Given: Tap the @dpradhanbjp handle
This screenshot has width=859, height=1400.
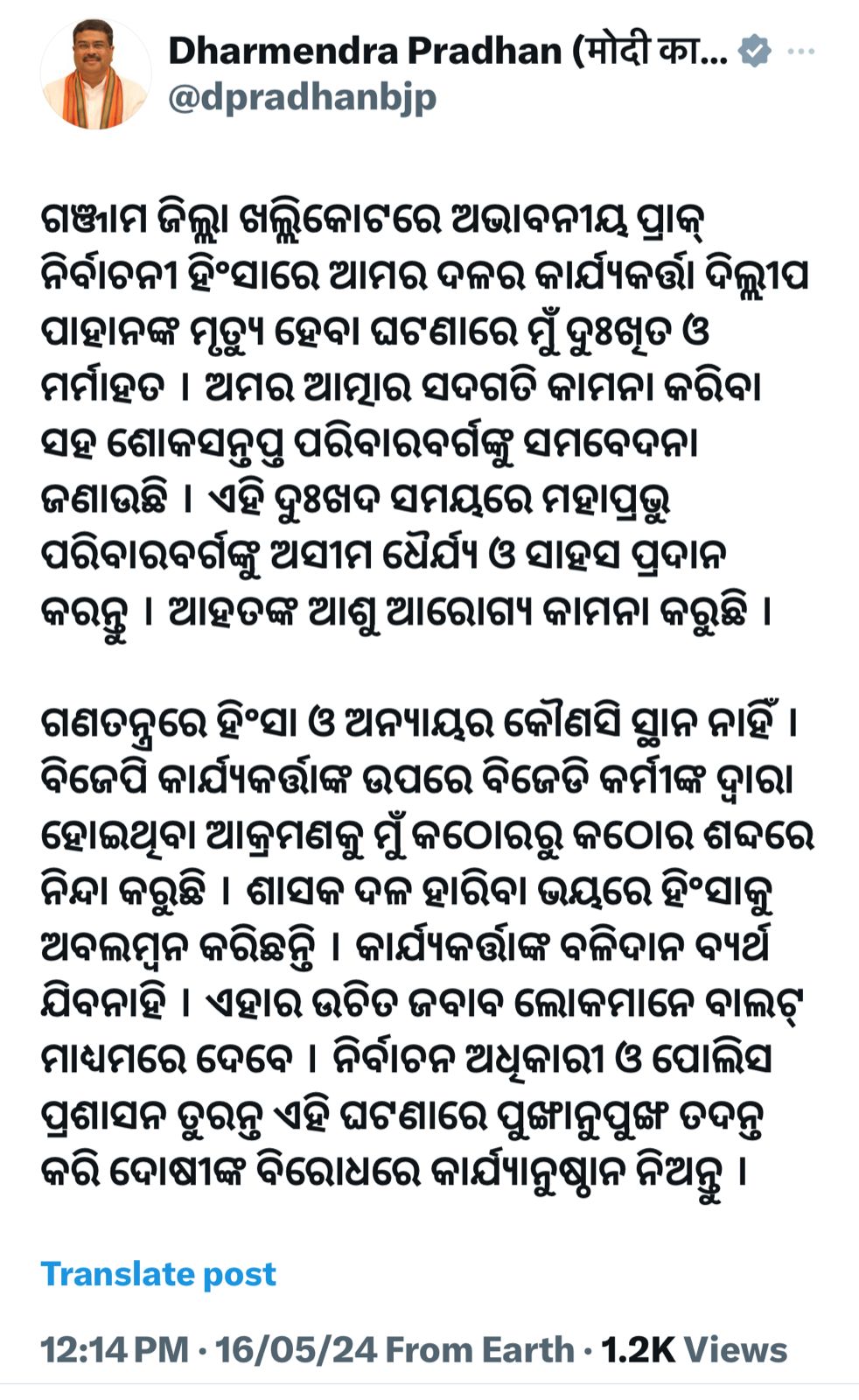Looking at the screenshot, I should tap(302, 98).
